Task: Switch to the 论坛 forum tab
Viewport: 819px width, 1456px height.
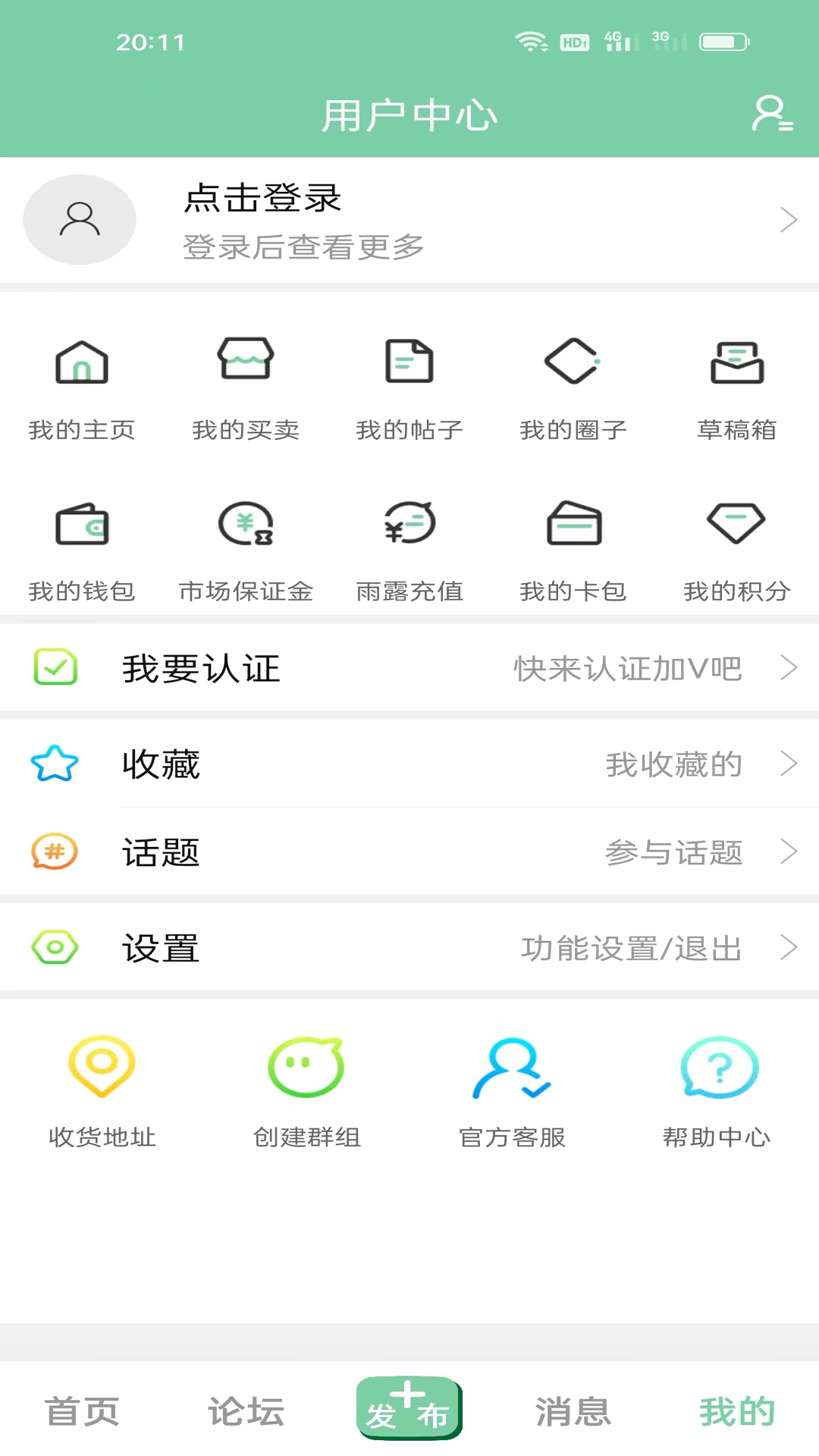Action: (245, 1408)
